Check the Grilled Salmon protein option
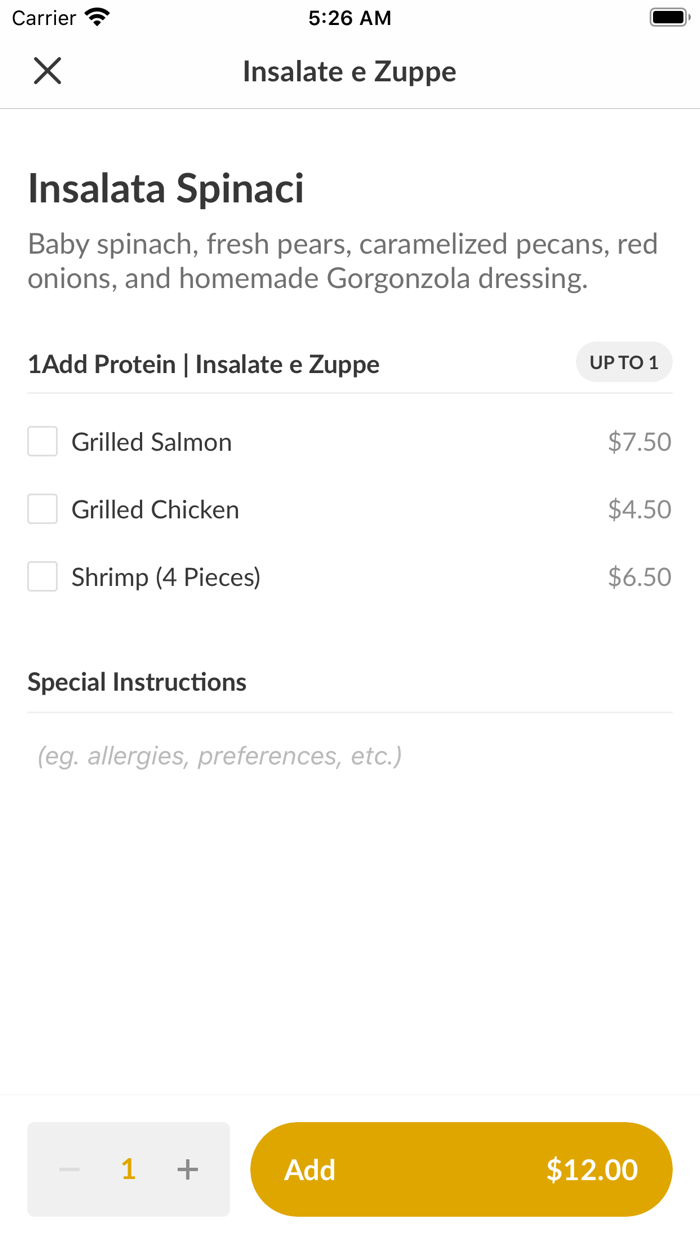 (42, 442)
